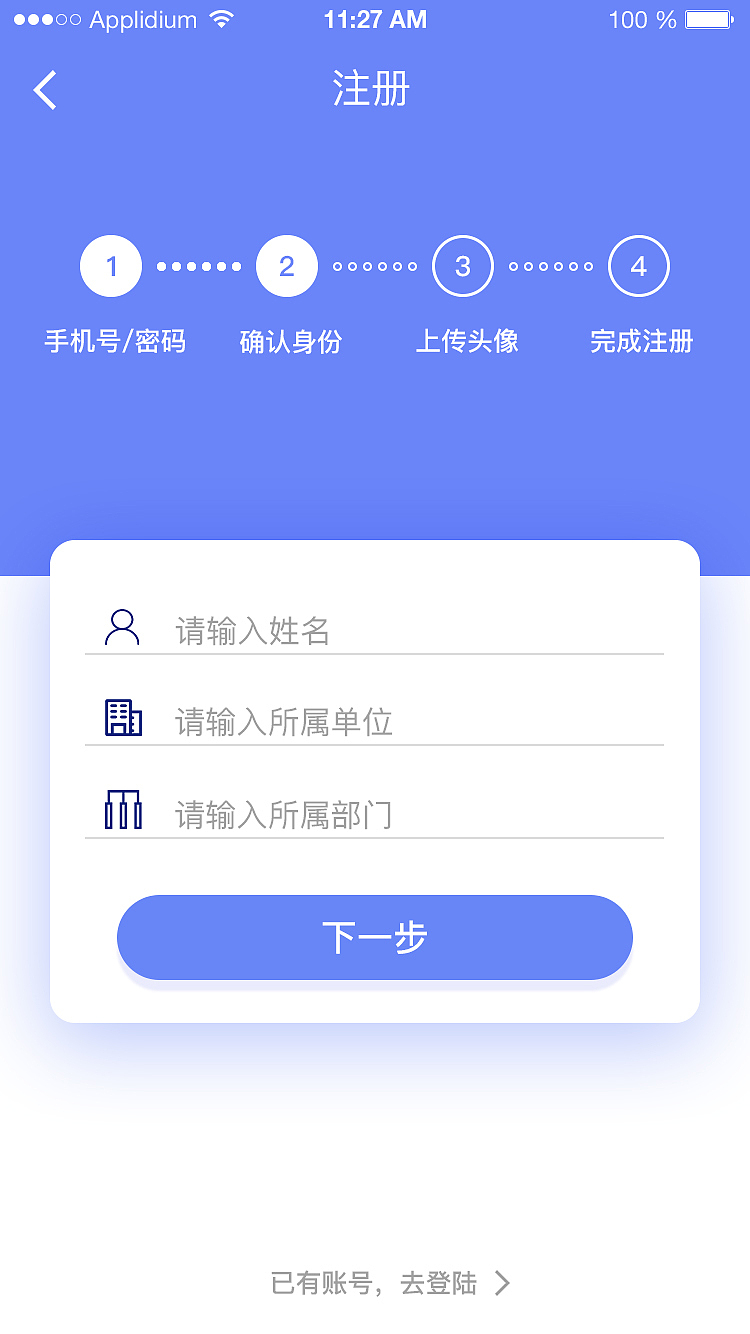Screen dimensions: 750x1334
Task: Select step 3 上传头像 circle
Action: point(463,266)
